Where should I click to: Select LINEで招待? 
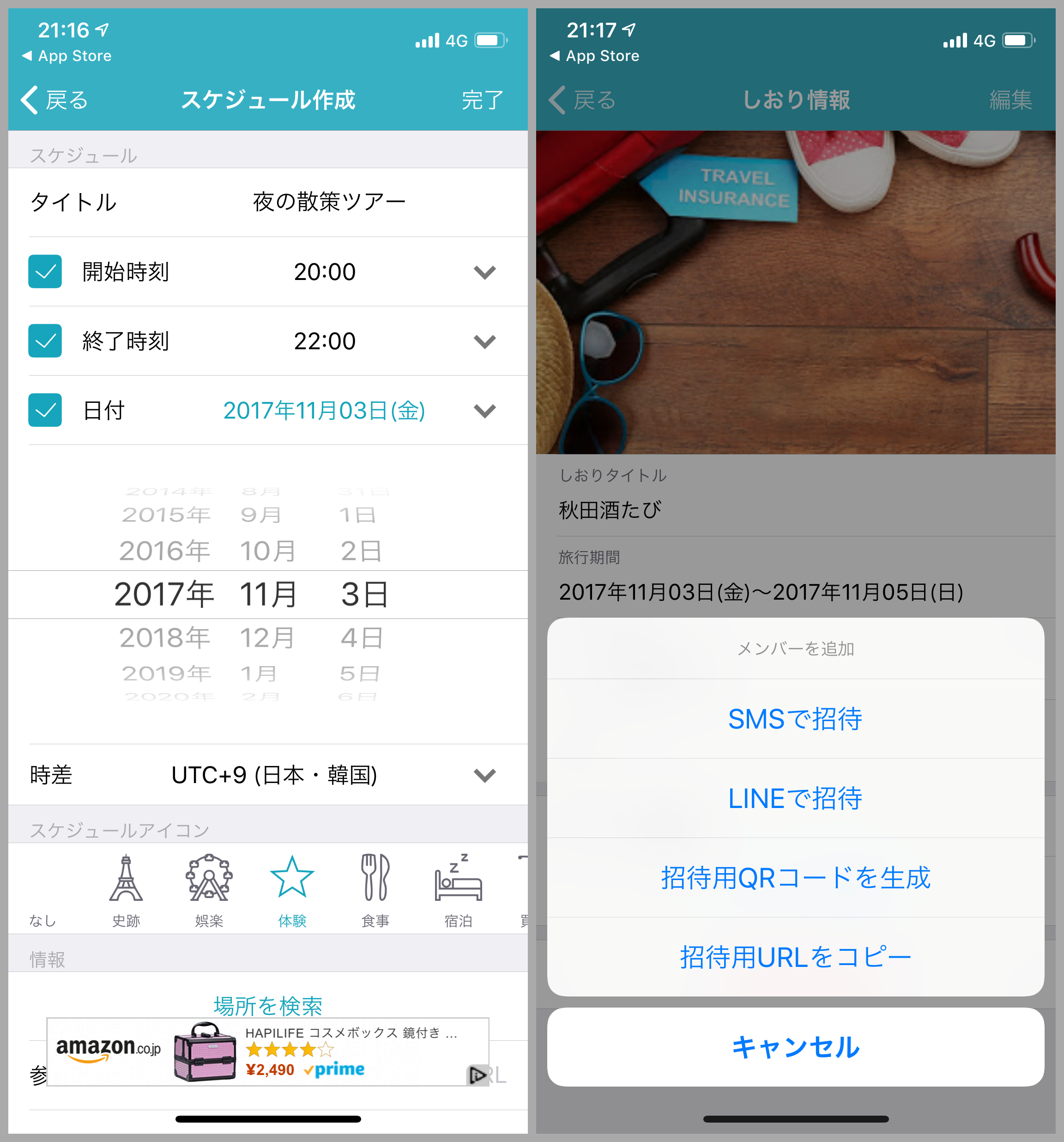tap(795, 798)
